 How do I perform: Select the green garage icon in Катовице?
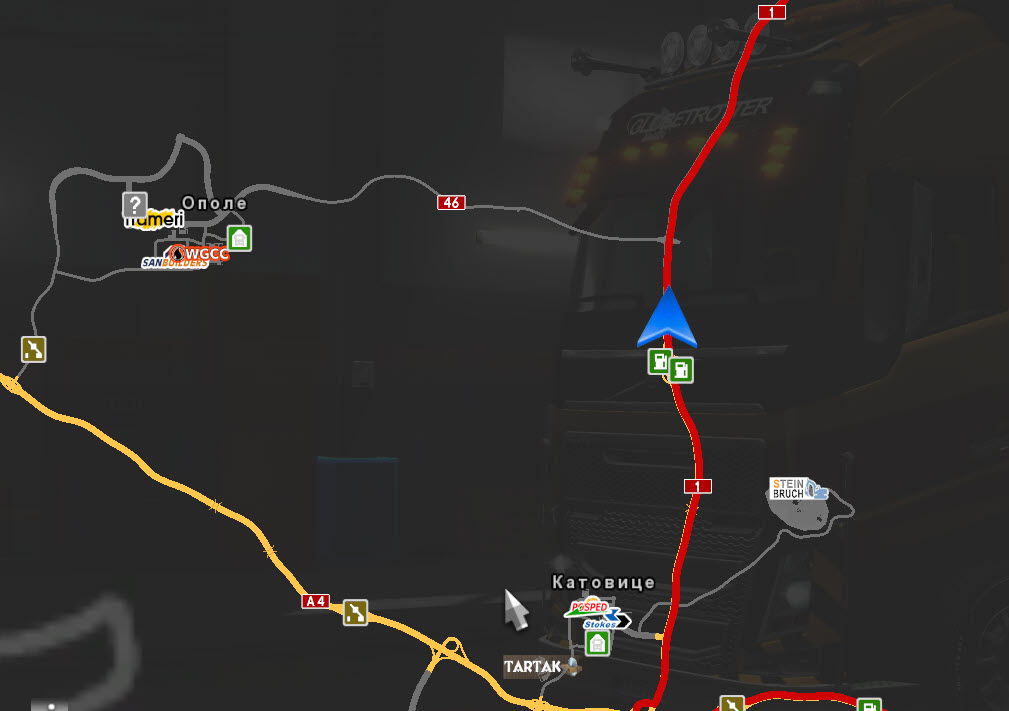[x=598, y=643]
